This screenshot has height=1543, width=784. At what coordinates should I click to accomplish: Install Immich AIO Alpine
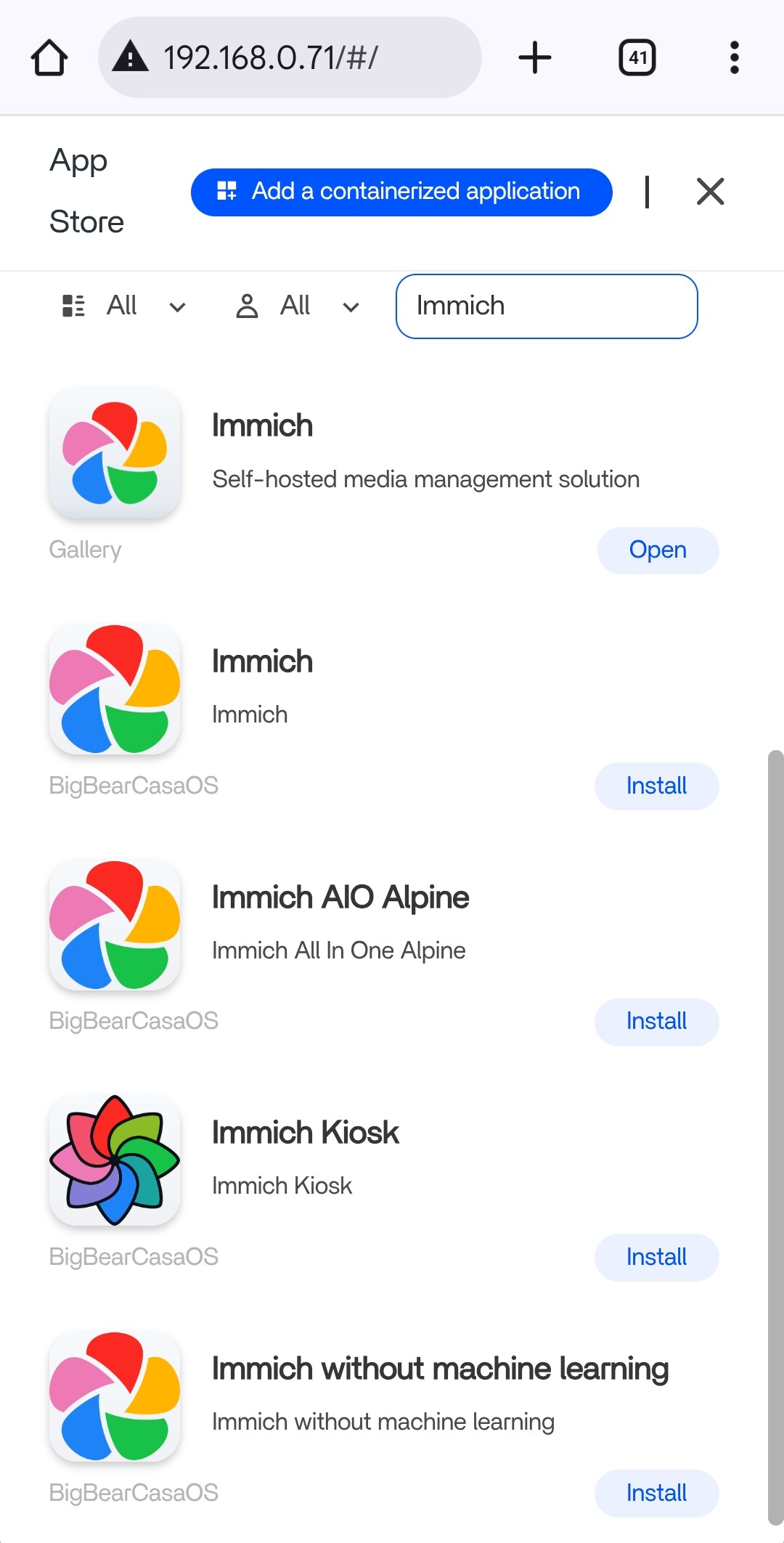(656, 1022)
